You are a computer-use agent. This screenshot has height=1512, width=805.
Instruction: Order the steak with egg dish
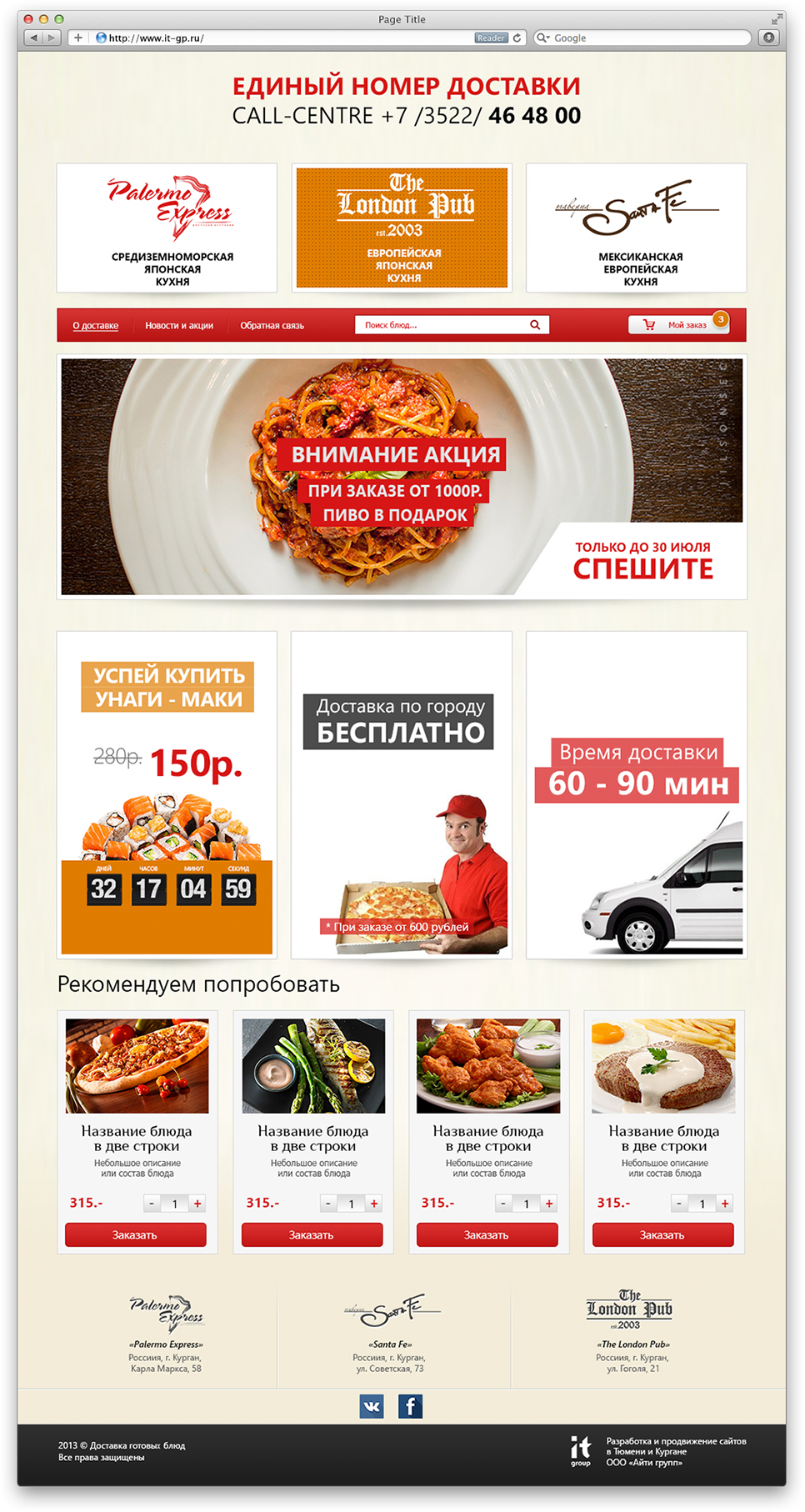(x=662, y=1234)
